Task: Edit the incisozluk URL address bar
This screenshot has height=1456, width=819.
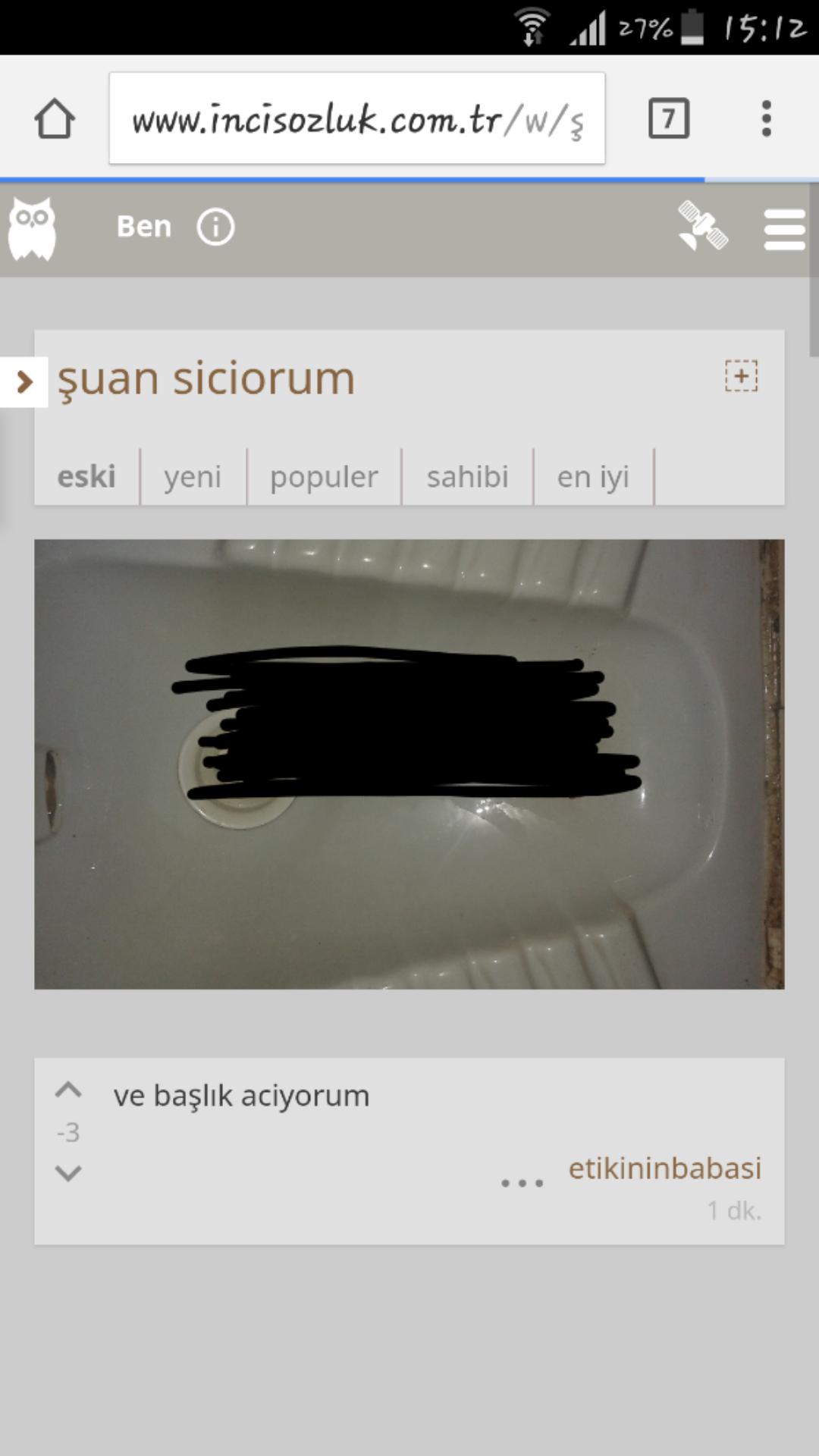Action: point(356,119)
